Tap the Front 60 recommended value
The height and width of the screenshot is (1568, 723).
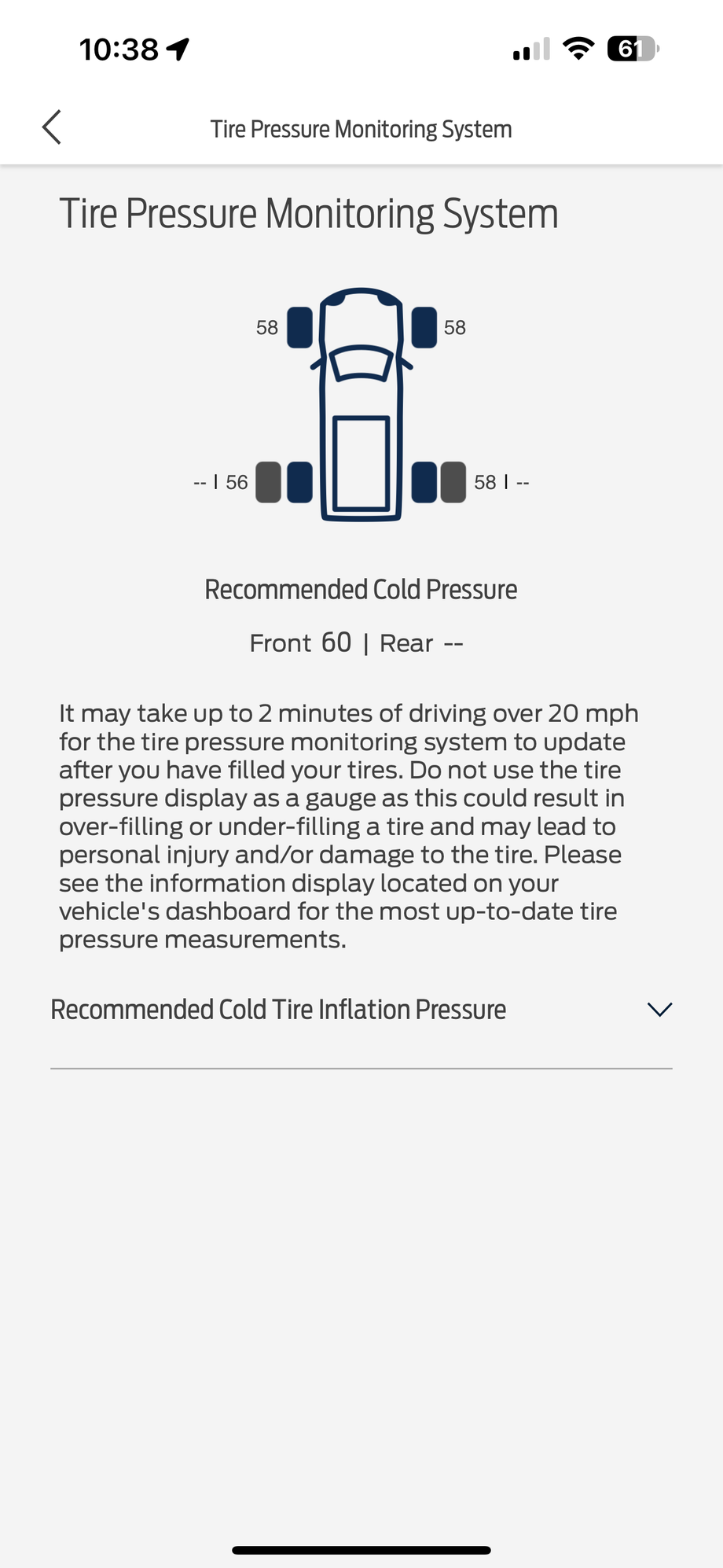[x=336, y=642]
